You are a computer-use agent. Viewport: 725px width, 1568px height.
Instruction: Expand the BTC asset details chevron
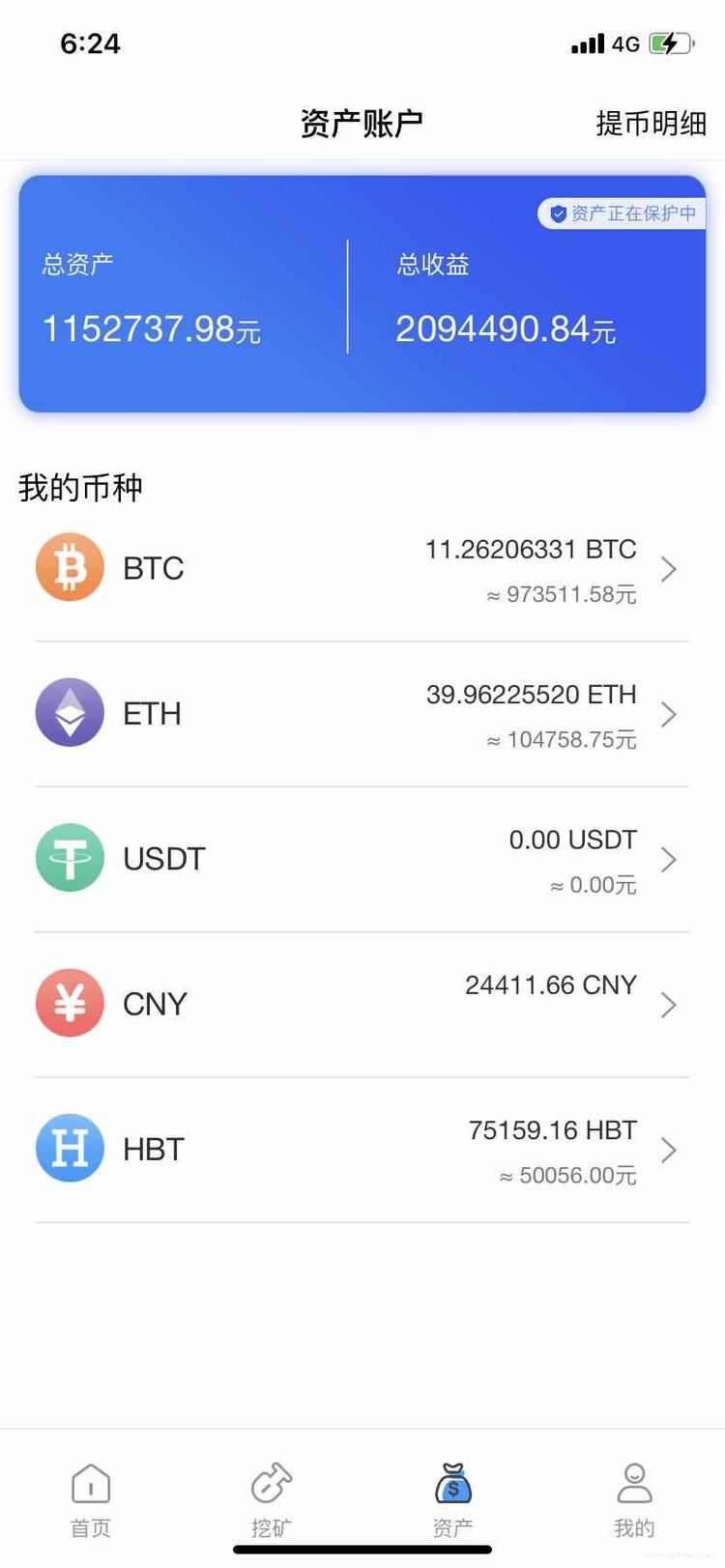(669, 570)
